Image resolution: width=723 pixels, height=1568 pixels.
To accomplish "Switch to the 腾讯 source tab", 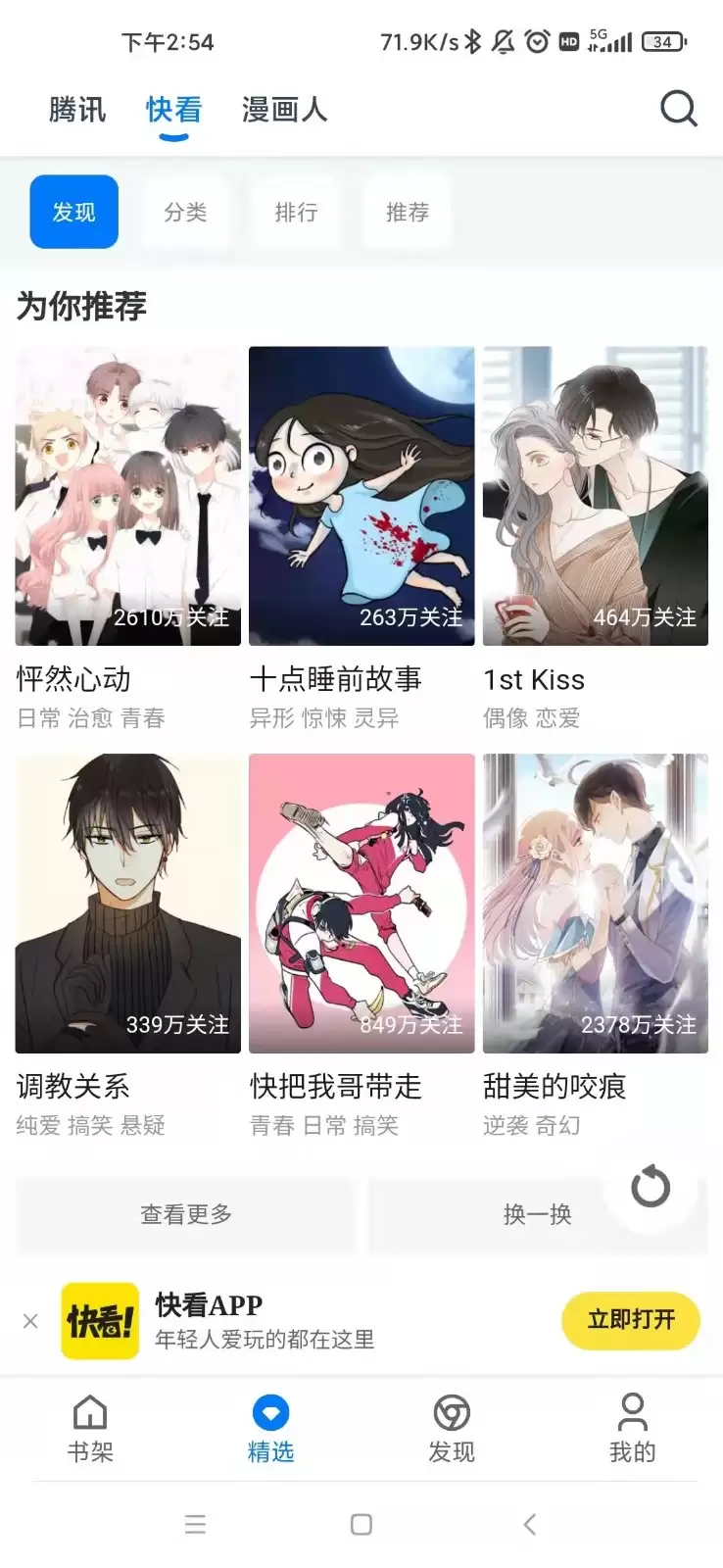I will [x=77, y=110].
